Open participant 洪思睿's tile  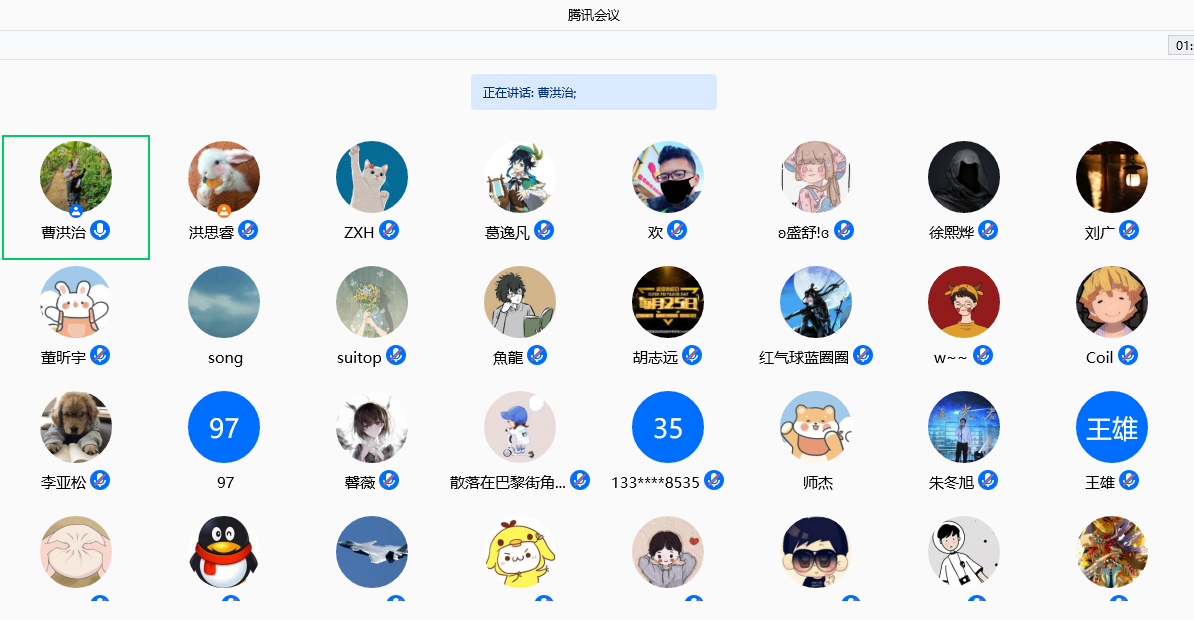pos(224,178)
